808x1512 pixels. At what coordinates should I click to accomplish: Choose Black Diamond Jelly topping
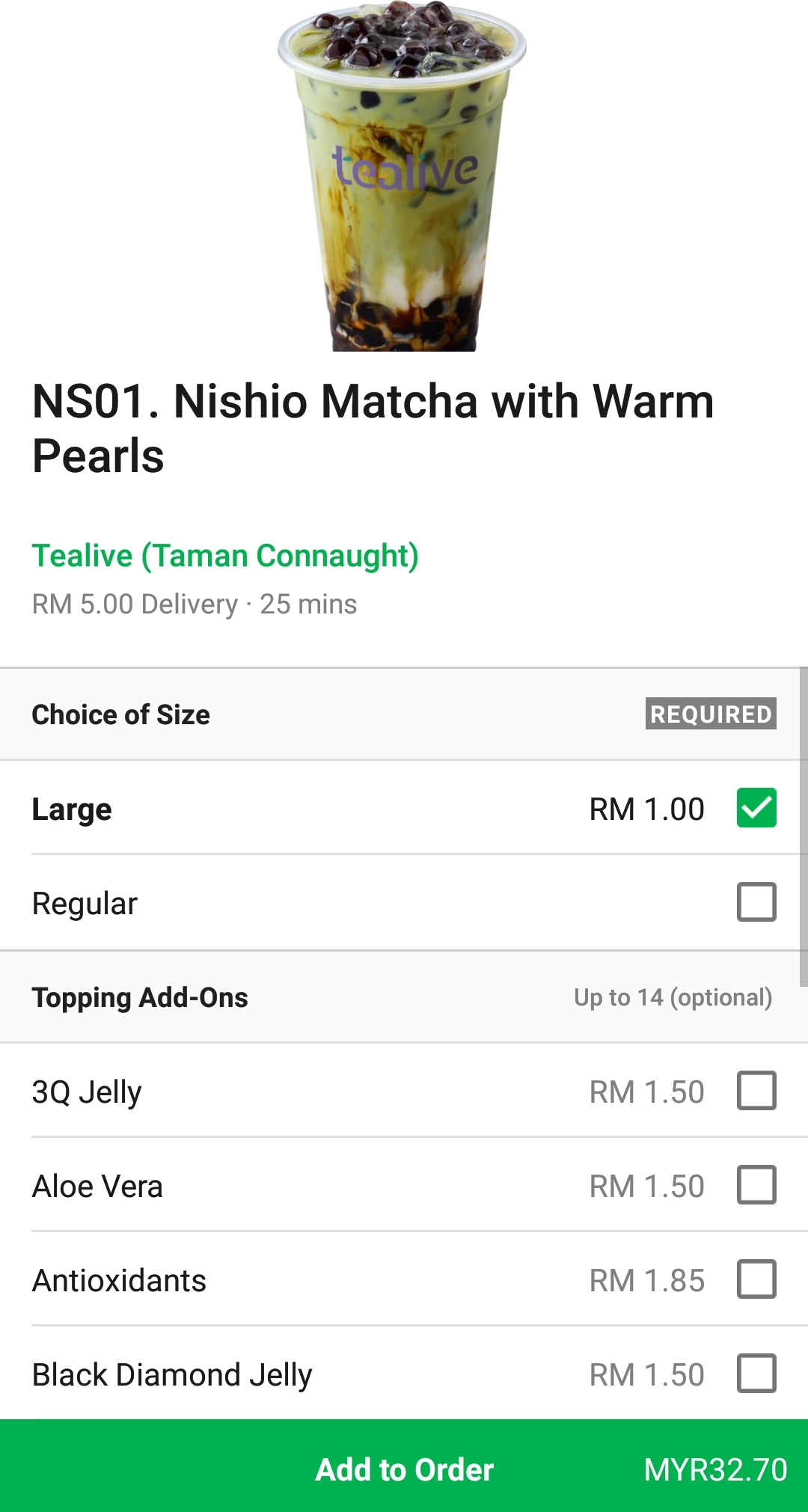[756, 1374]
